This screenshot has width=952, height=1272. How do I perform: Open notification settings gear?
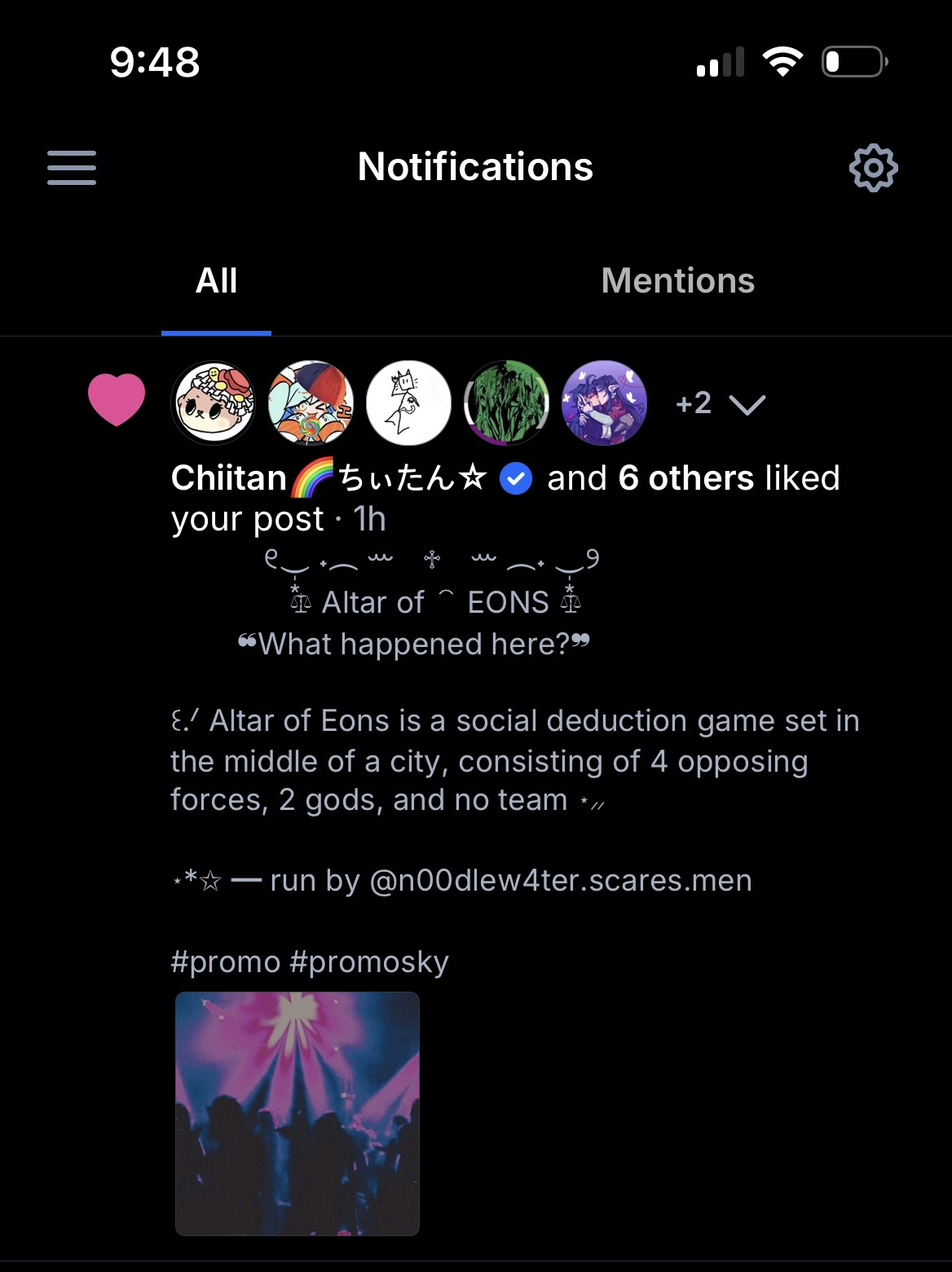point(873,169)
